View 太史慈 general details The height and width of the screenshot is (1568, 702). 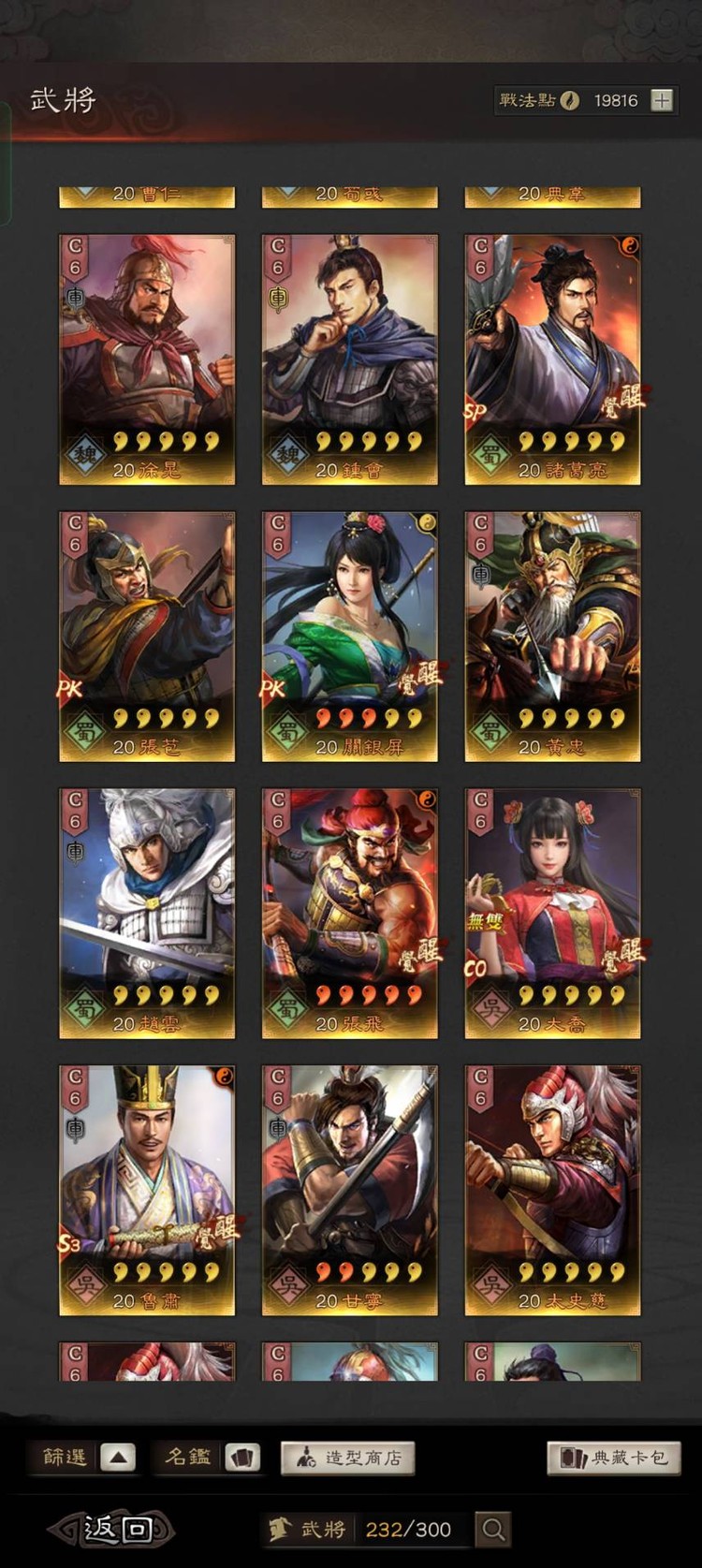[552, 1190]
